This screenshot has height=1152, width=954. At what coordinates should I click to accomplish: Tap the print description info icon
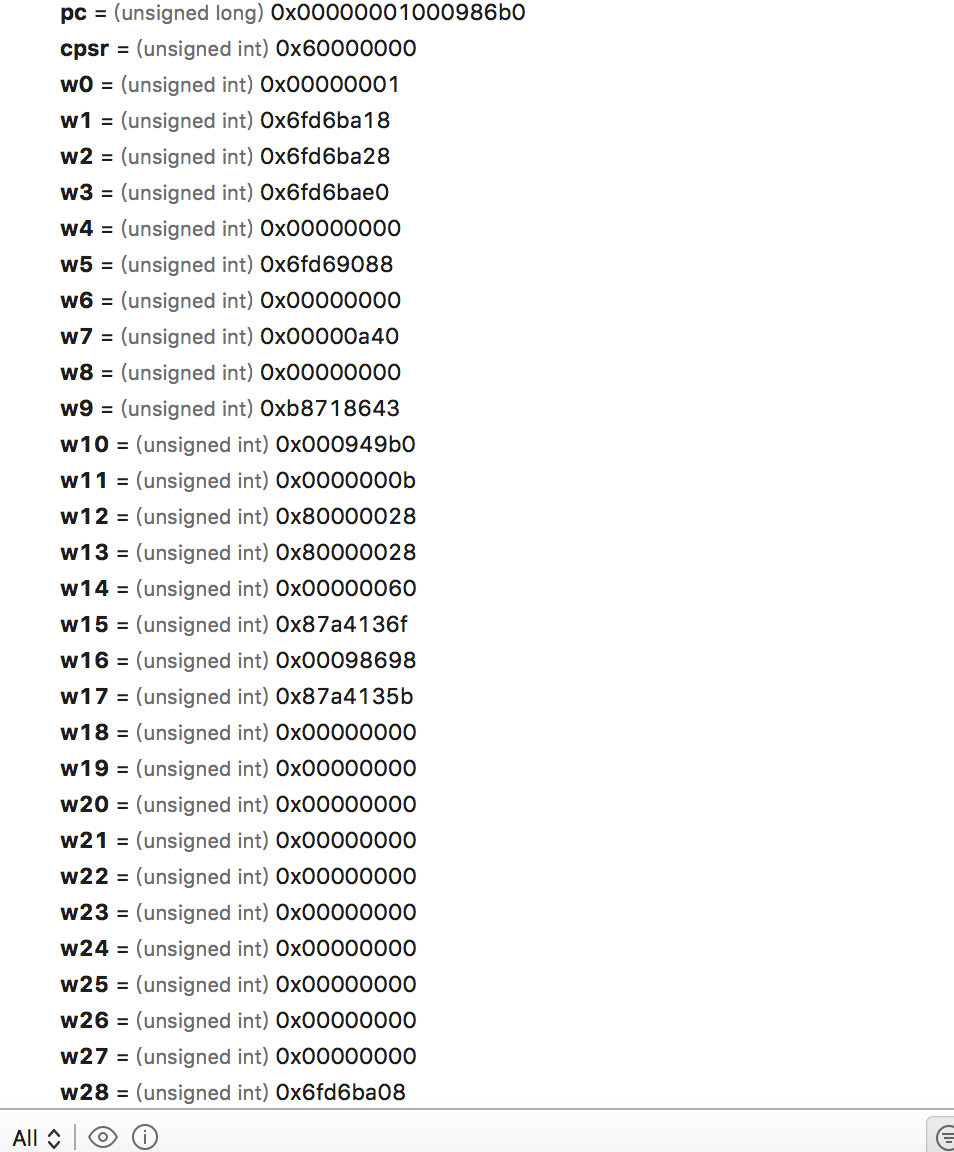(x=145, y=1137)
